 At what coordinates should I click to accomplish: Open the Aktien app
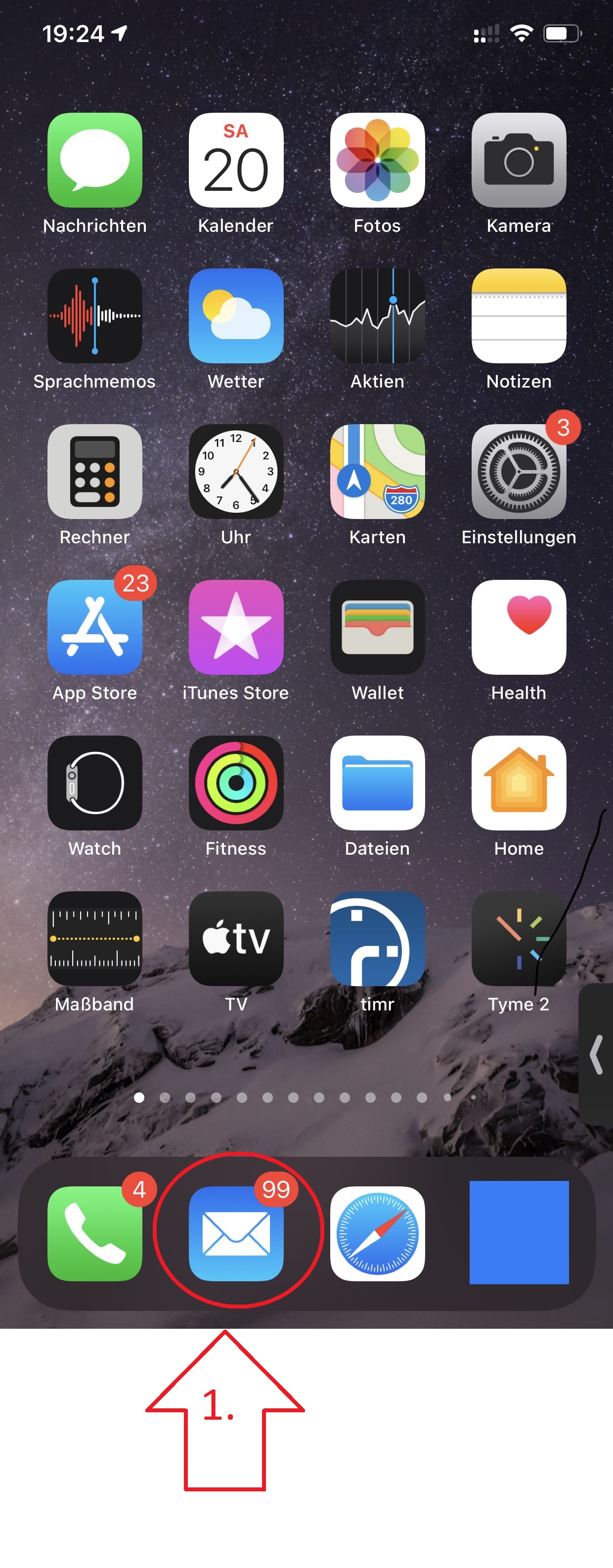tap(377, 316)
